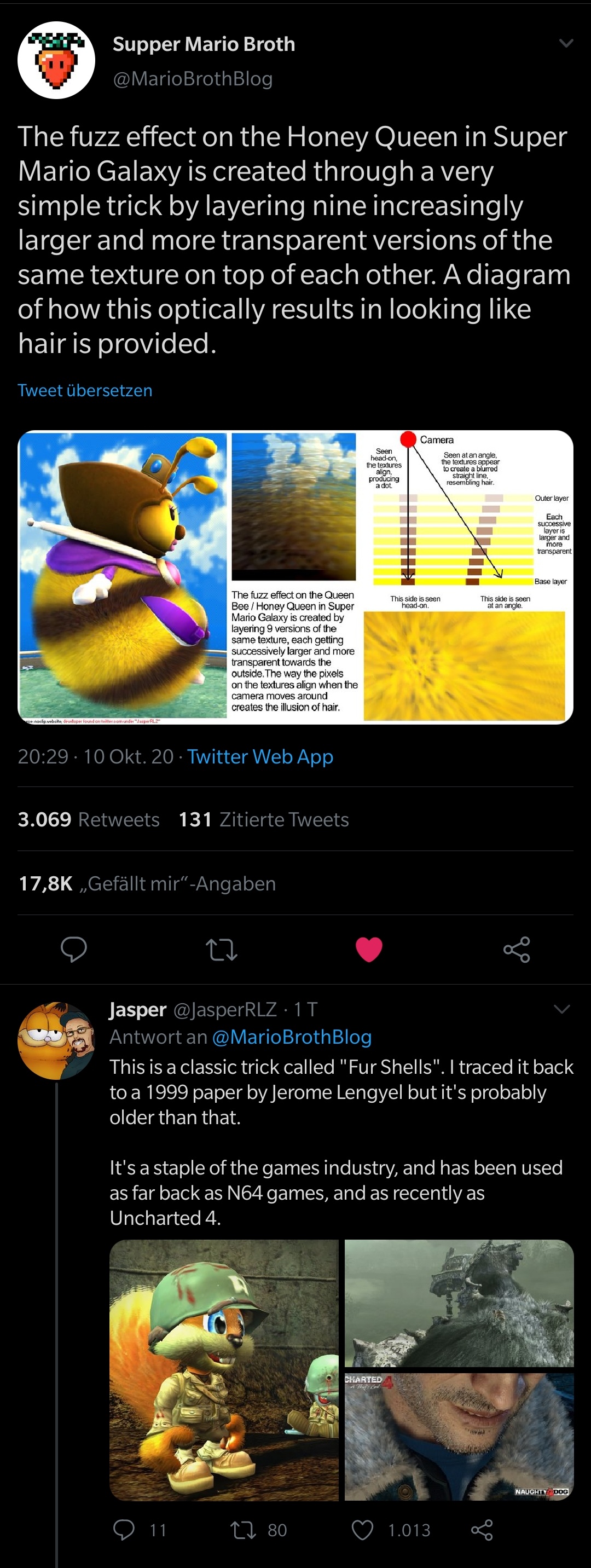The height and width of the screenshot is (1568, 591).
Task: Retweet the Supper Mario Broth tweet
Action: point(222,950)
